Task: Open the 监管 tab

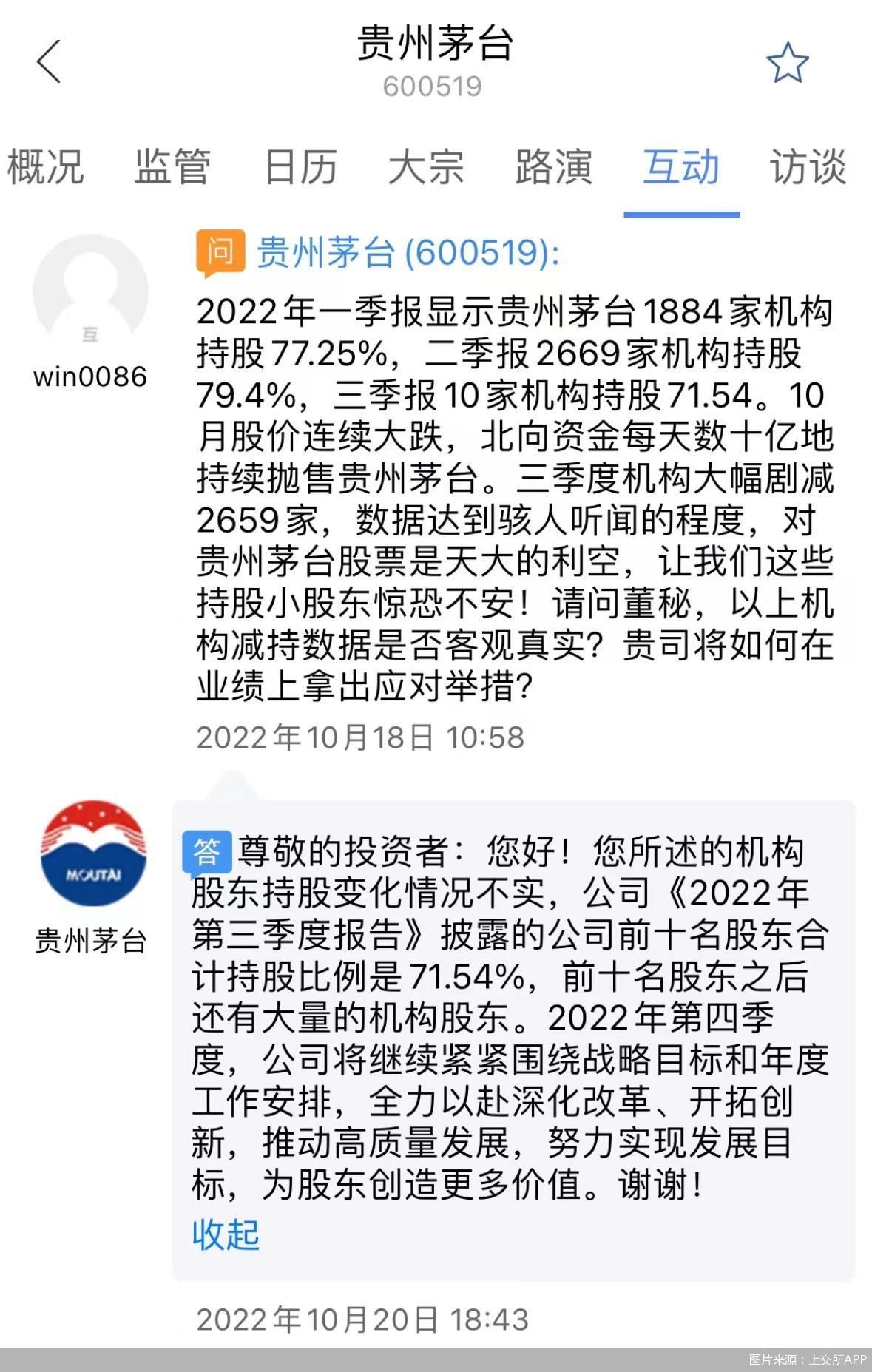Action: coord(173,166)
